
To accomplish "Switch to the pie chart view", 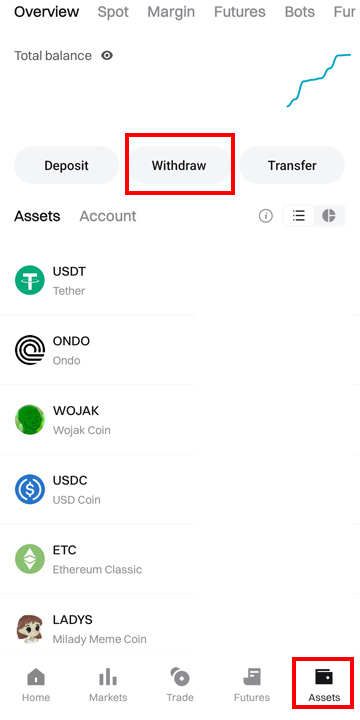I will (x=329, y=216).
